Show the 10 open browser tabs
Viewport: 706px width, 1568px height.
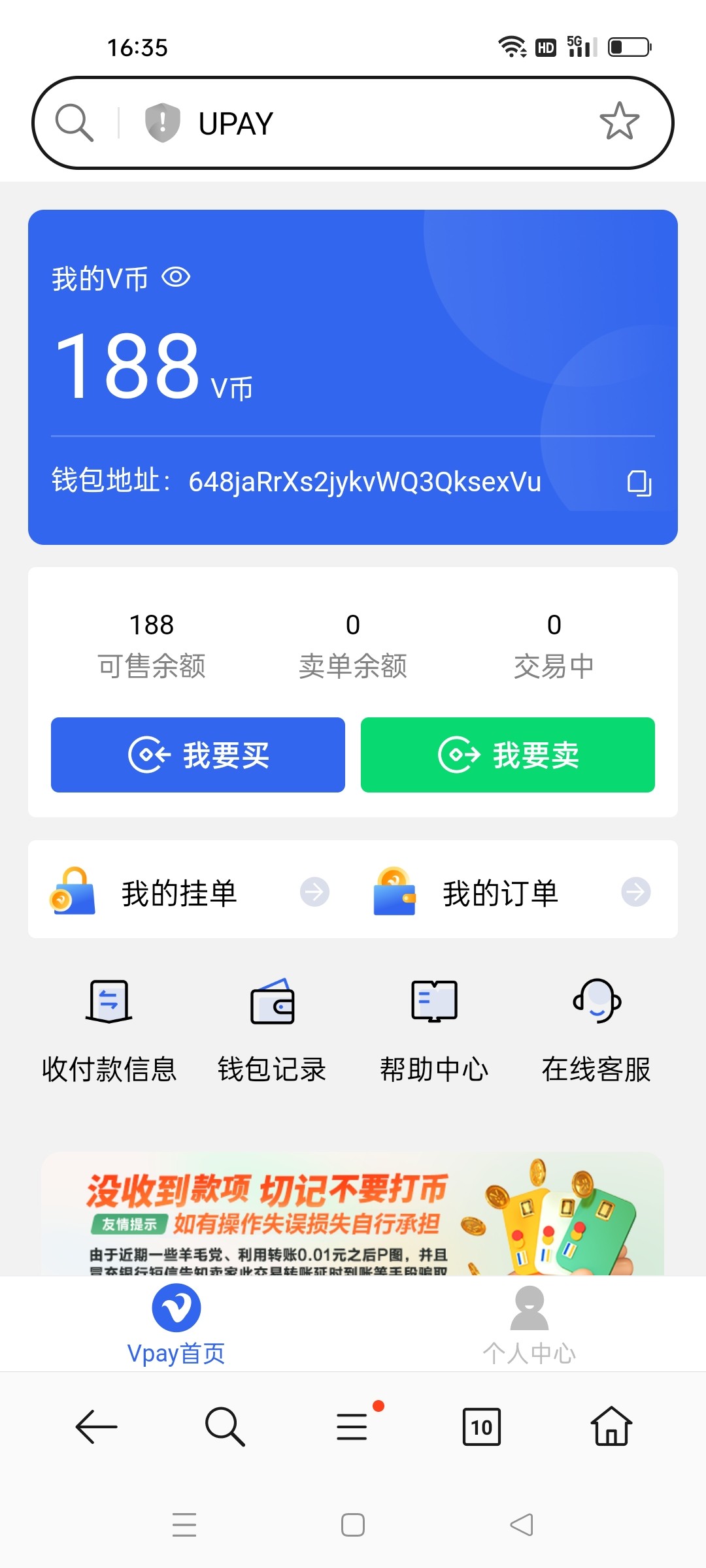[482, 1426]
